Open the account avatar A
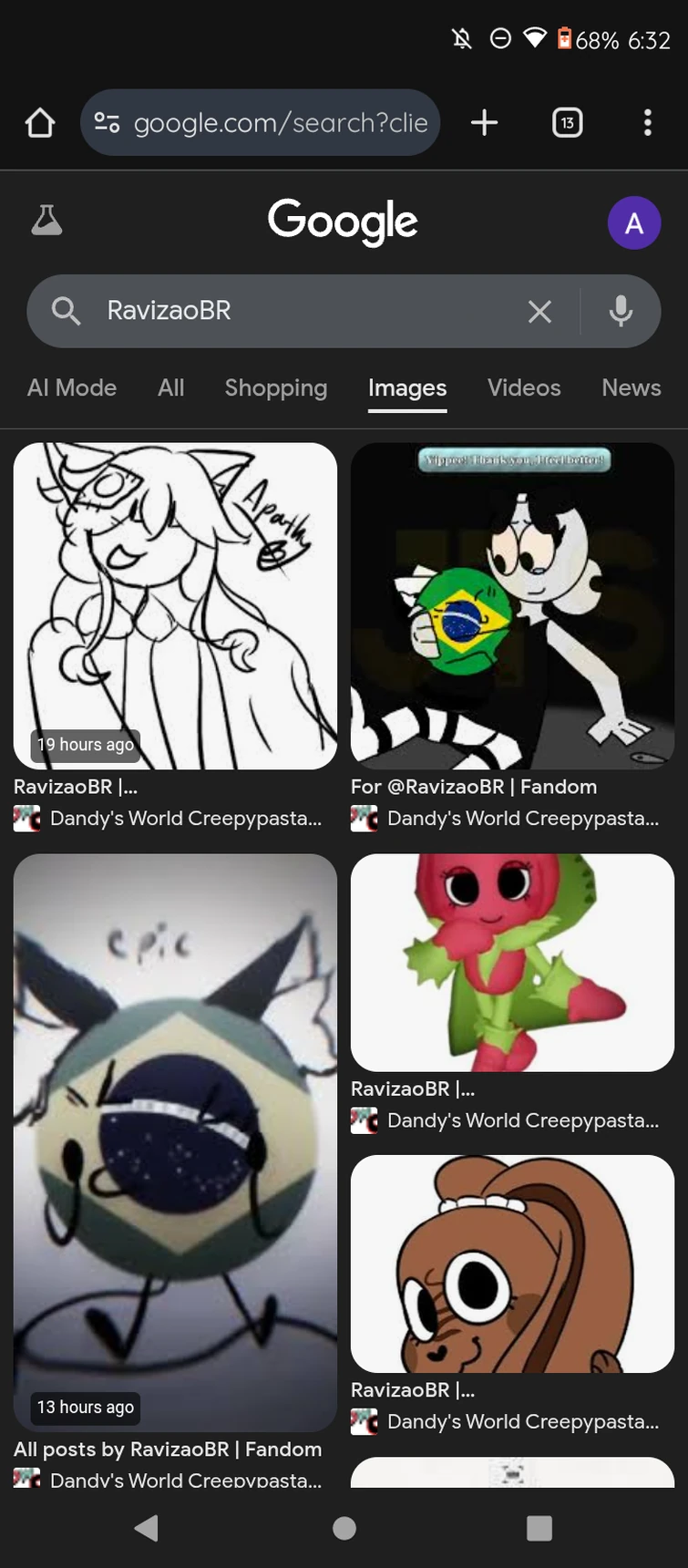 point(633,222)
